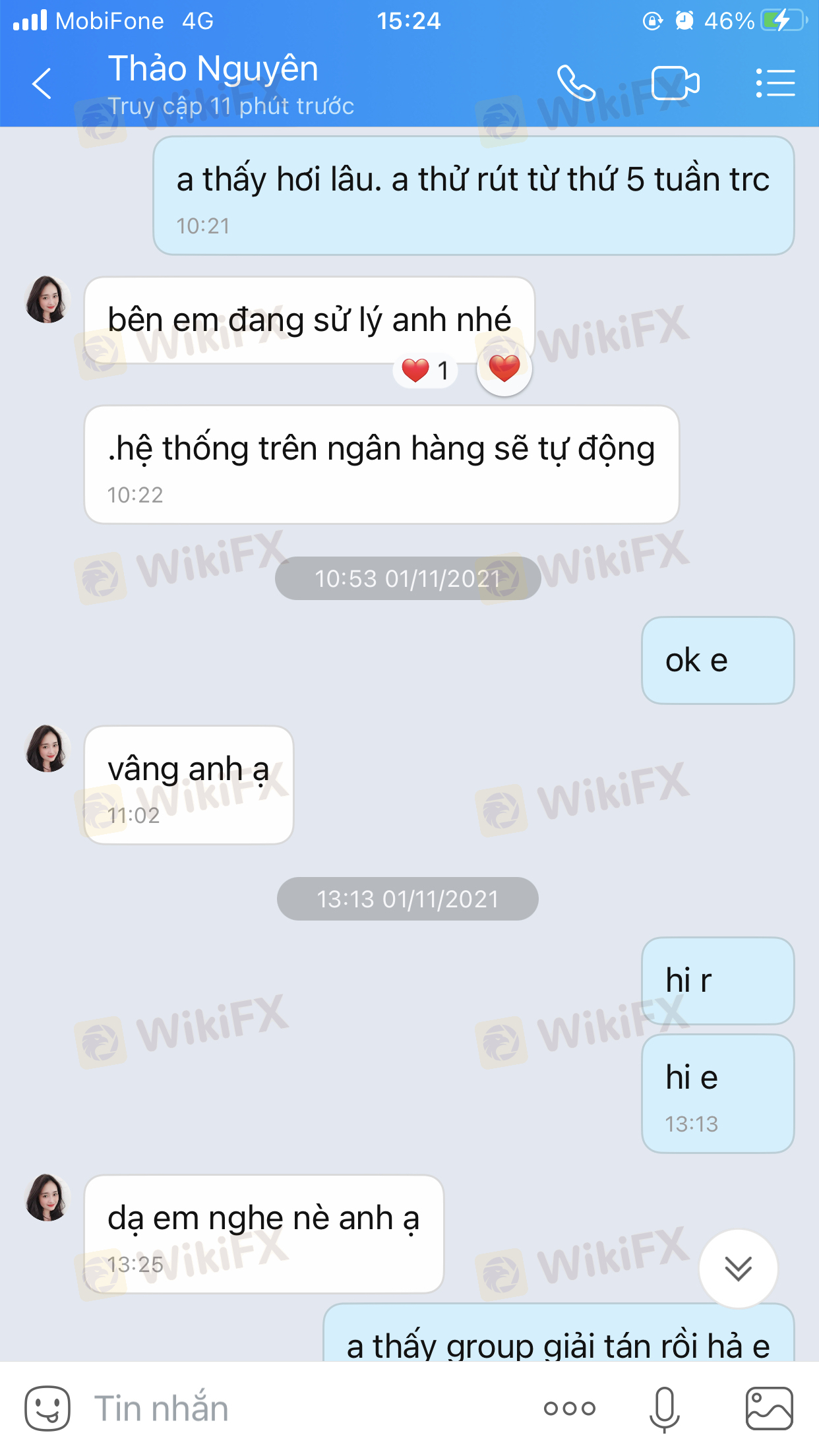This screenshot has width=819, height=1456.
Task: Type in the Tin nhắn field
Action: [x=297, y=1409]
